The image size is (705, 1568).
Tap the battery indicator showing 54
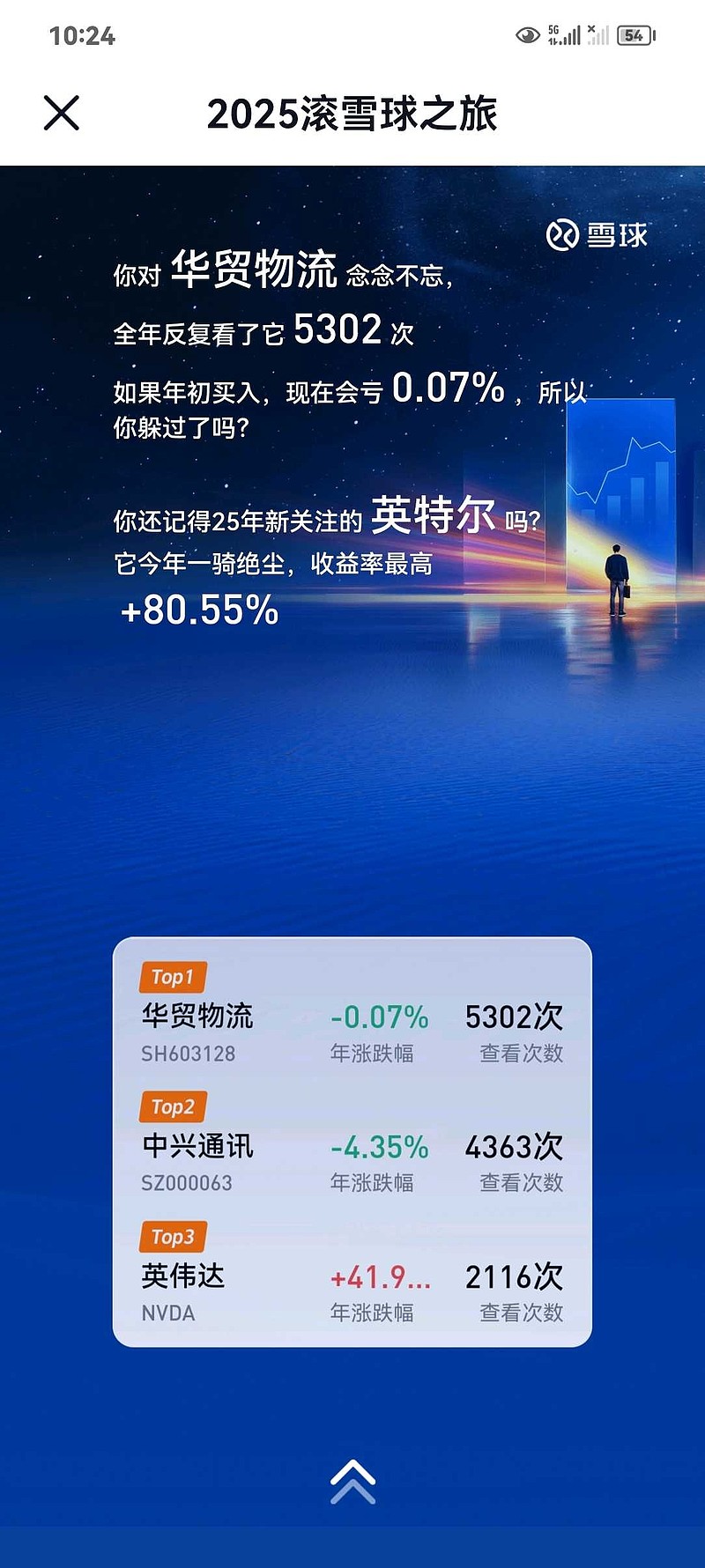[x=633, y=35]
